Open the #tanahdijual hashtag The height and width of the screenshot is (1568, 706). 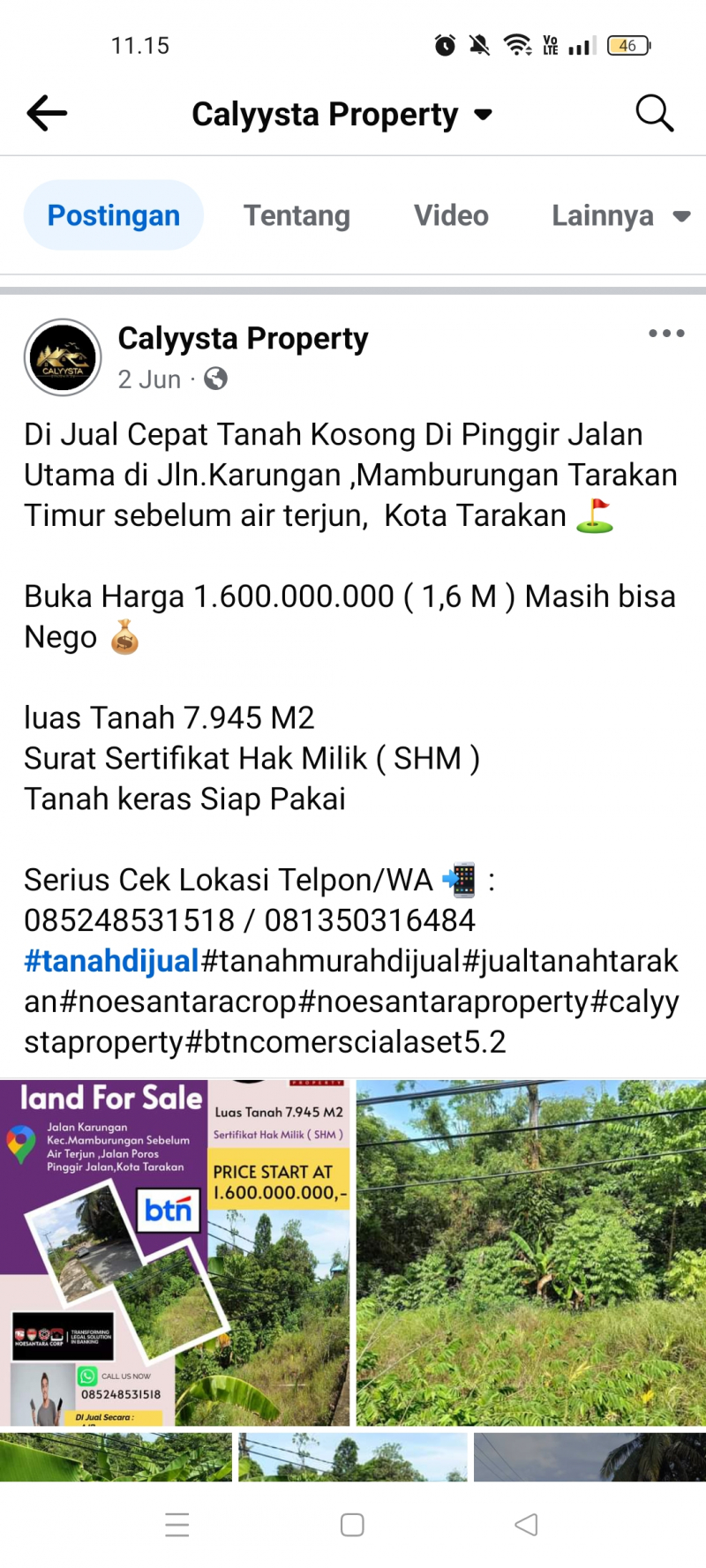coord(112,960)
